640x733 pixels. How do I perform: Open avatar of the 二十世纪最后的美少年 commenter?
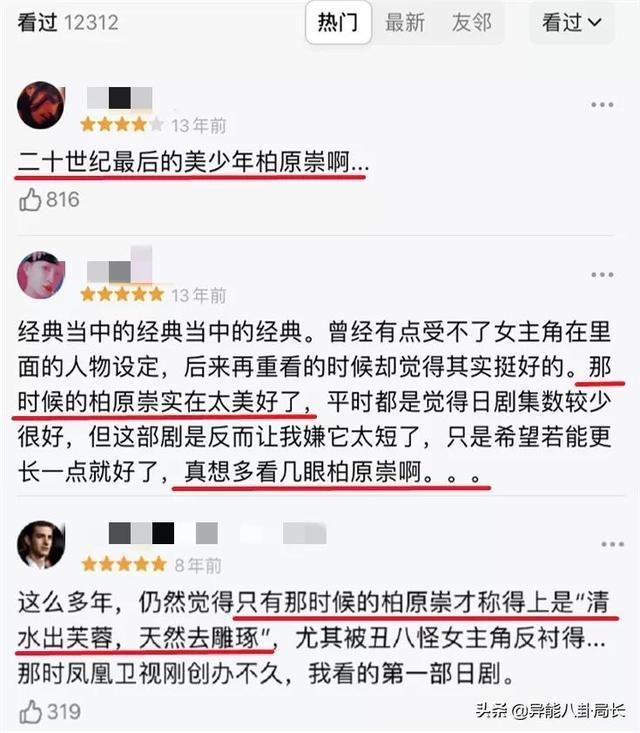click(x=41, y=106)
